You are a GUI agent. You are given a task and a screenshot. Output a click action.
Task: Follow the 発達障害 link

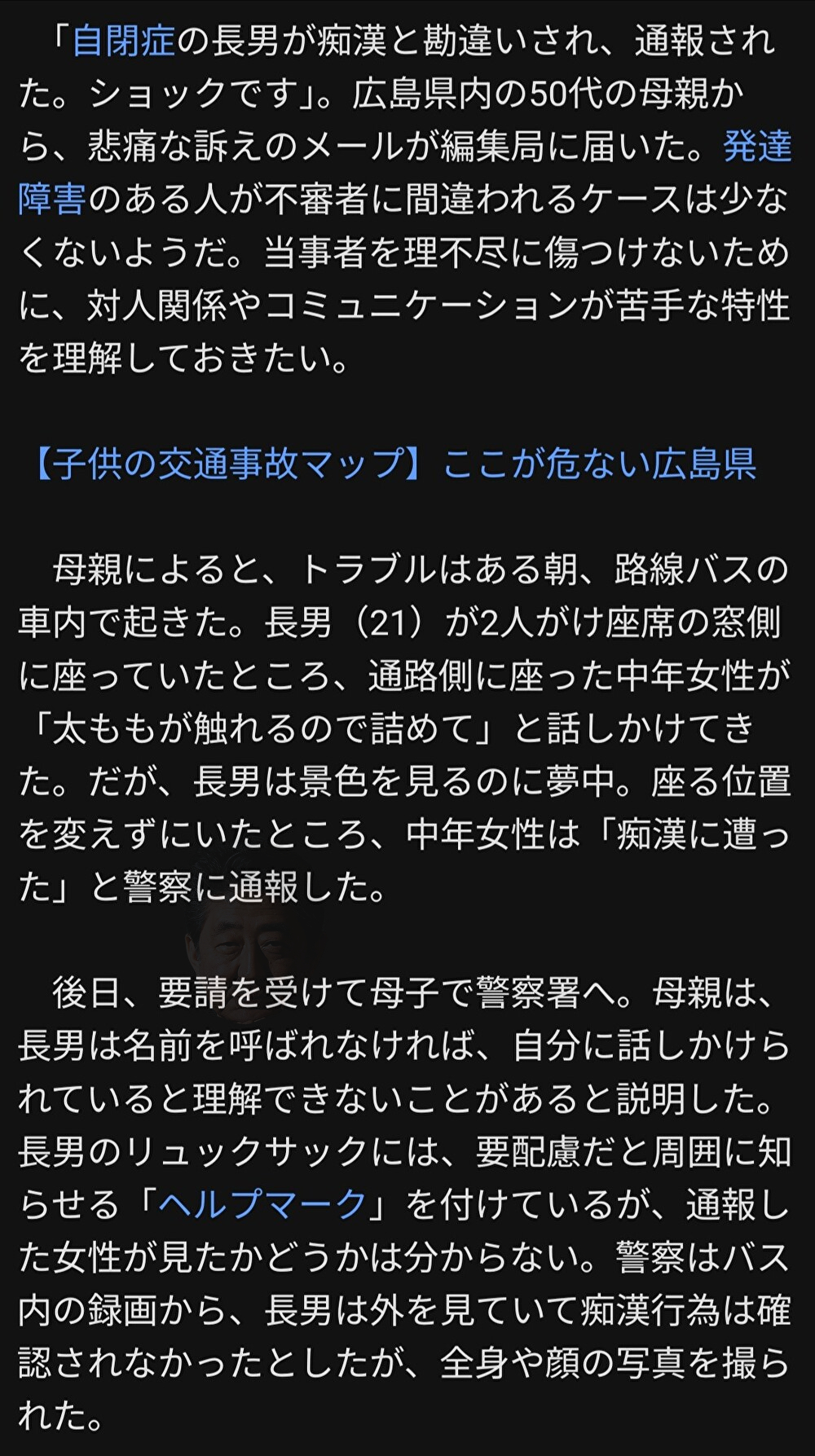pos(757,147)
